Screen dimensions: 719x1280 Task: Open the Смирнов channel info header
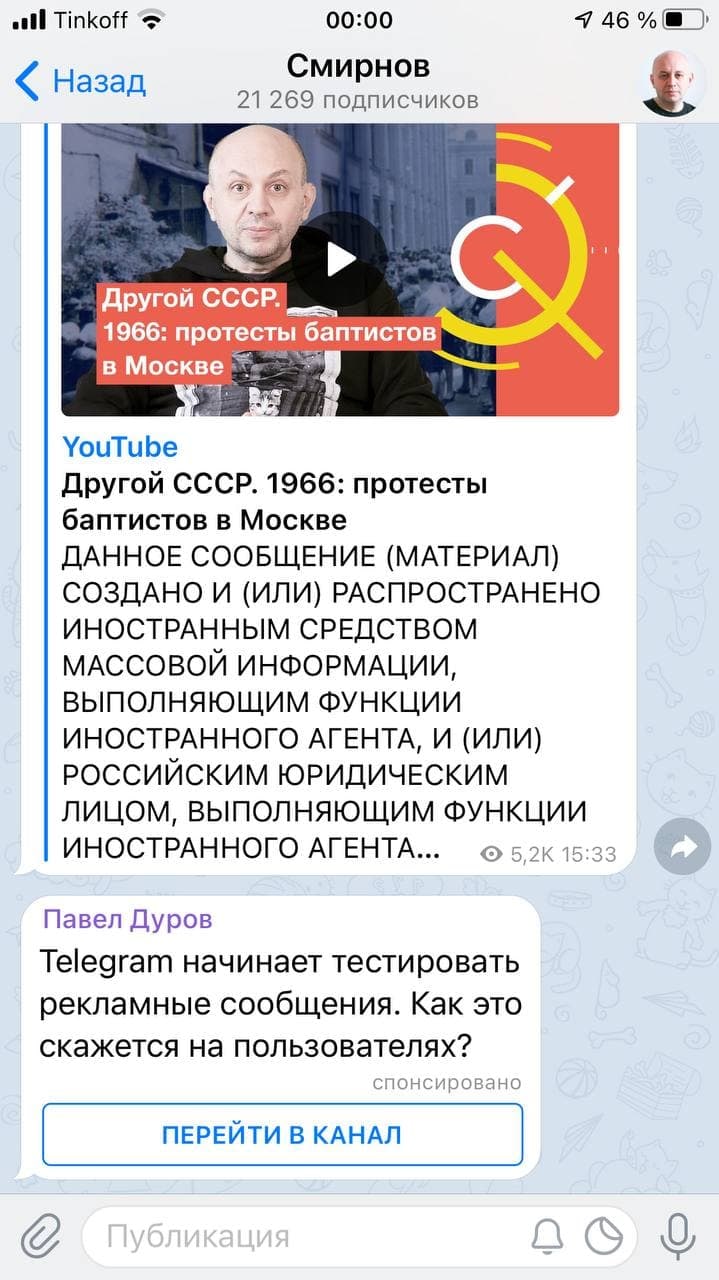[x=357, y=81]
